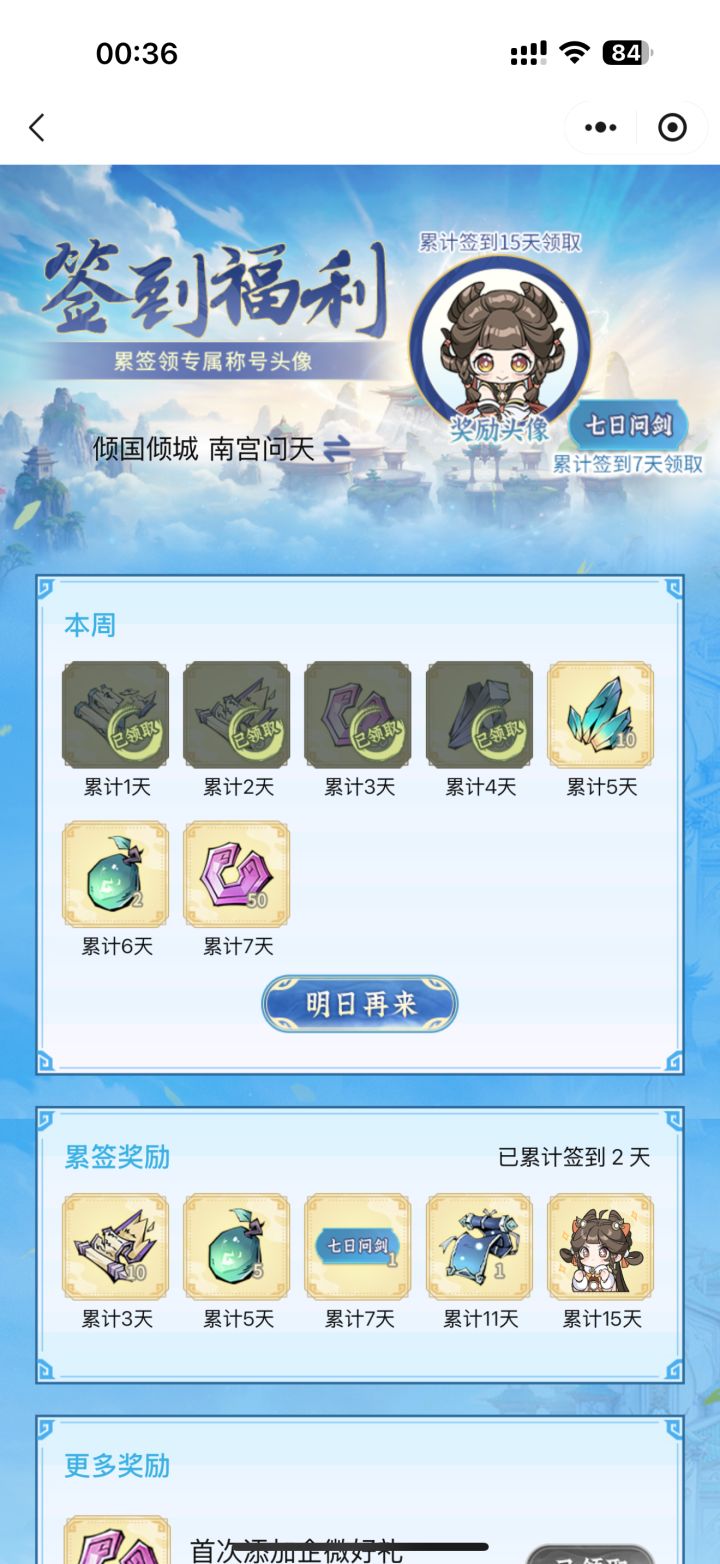The width and height of the screenshot is (720, 1564).
Task: Tap the 累计15天 character avatar reward
Action: click(x=601, y=1246)
